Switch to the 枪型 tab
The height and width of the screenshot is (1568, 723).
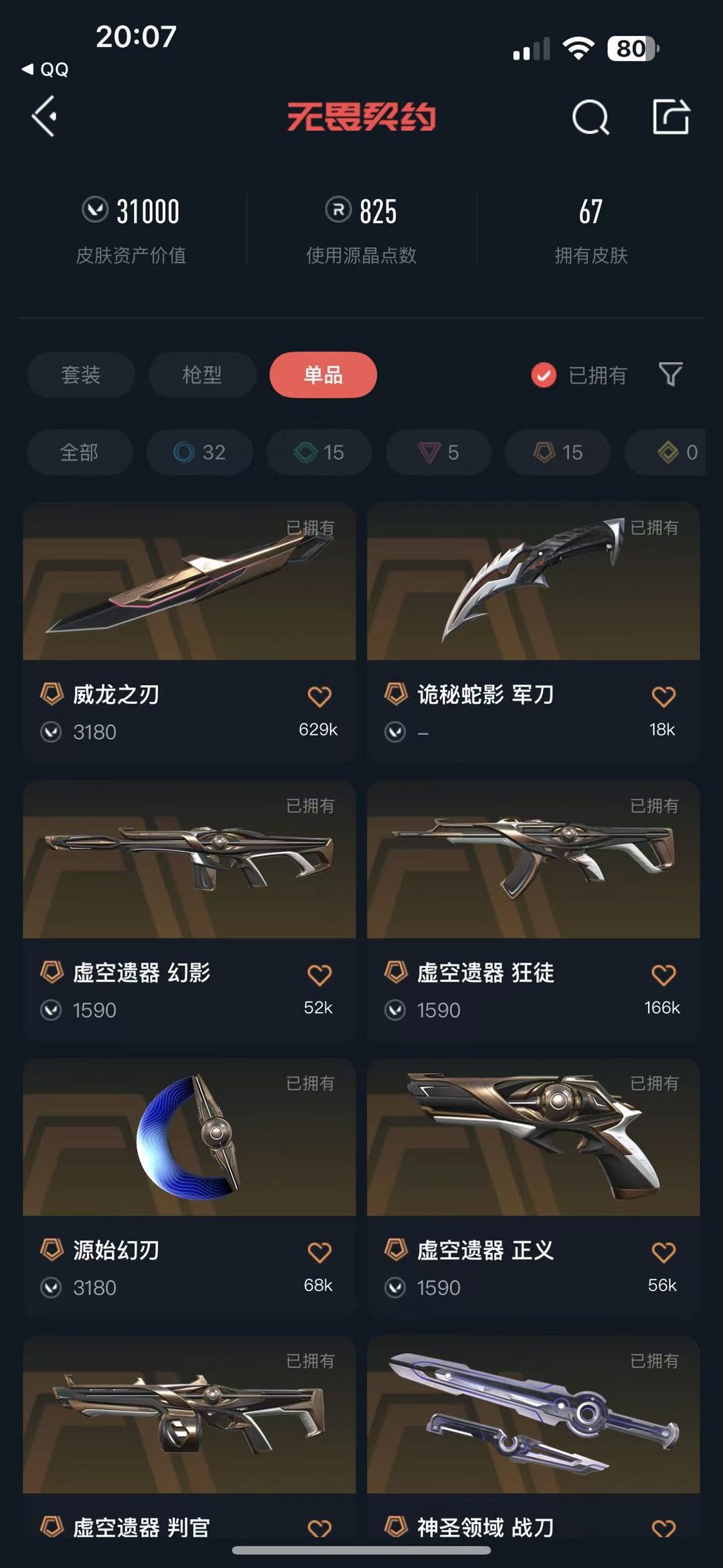tap(202, 374)
